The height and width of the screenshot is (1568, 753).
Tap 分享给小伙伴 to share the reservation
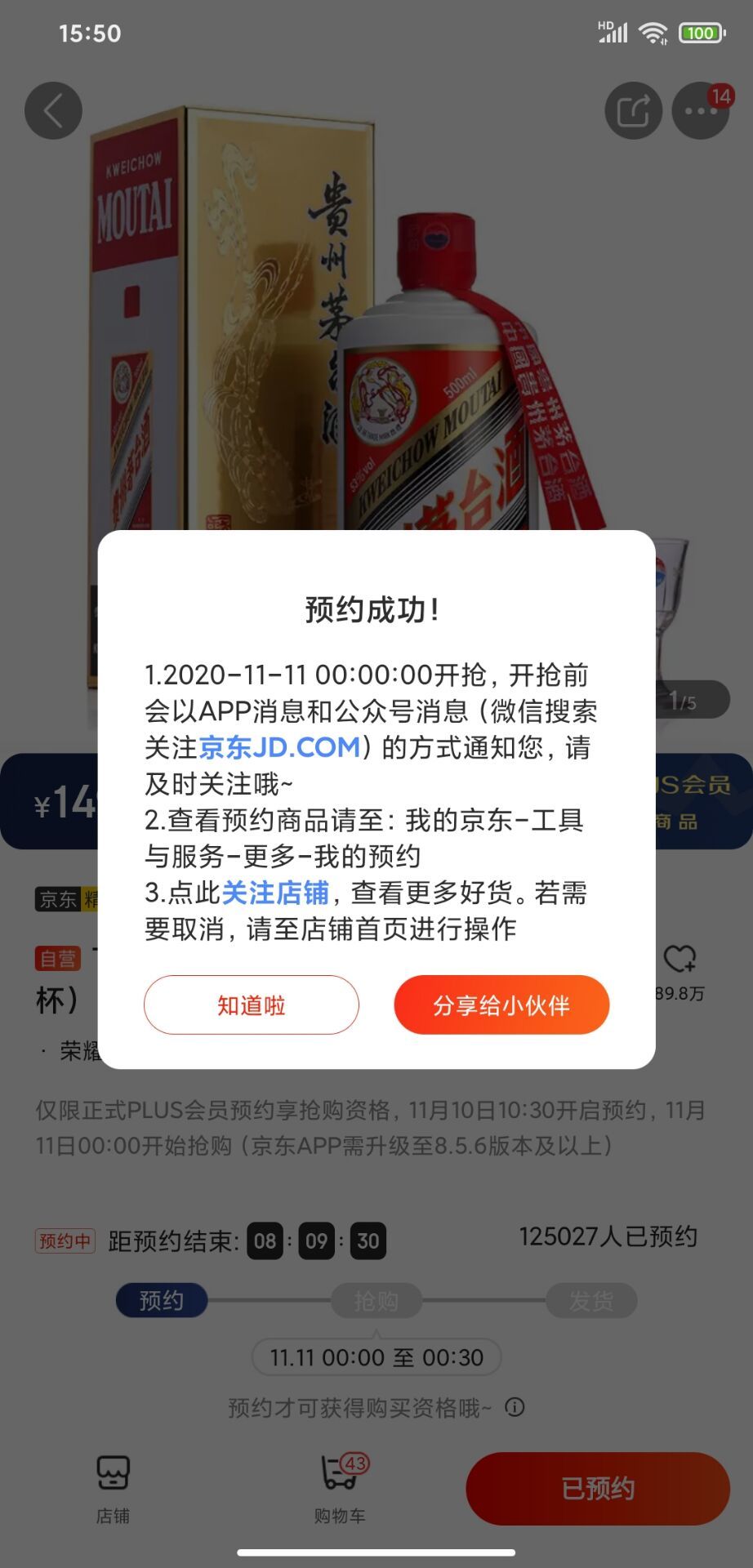click(501, 1004)
